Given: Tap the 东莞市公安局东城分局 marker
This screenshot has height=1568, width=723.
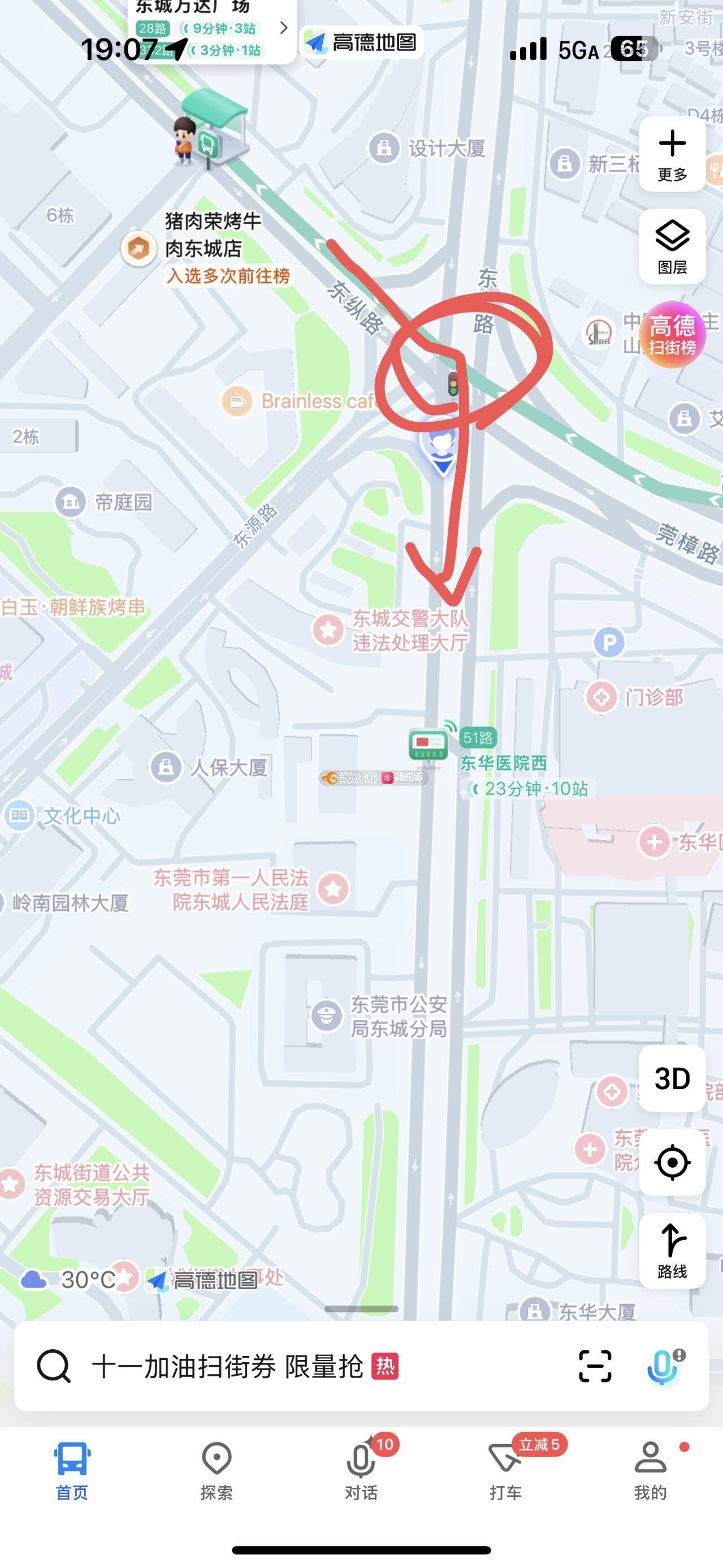Looking at the screenshot, I should pos(326,1015).
